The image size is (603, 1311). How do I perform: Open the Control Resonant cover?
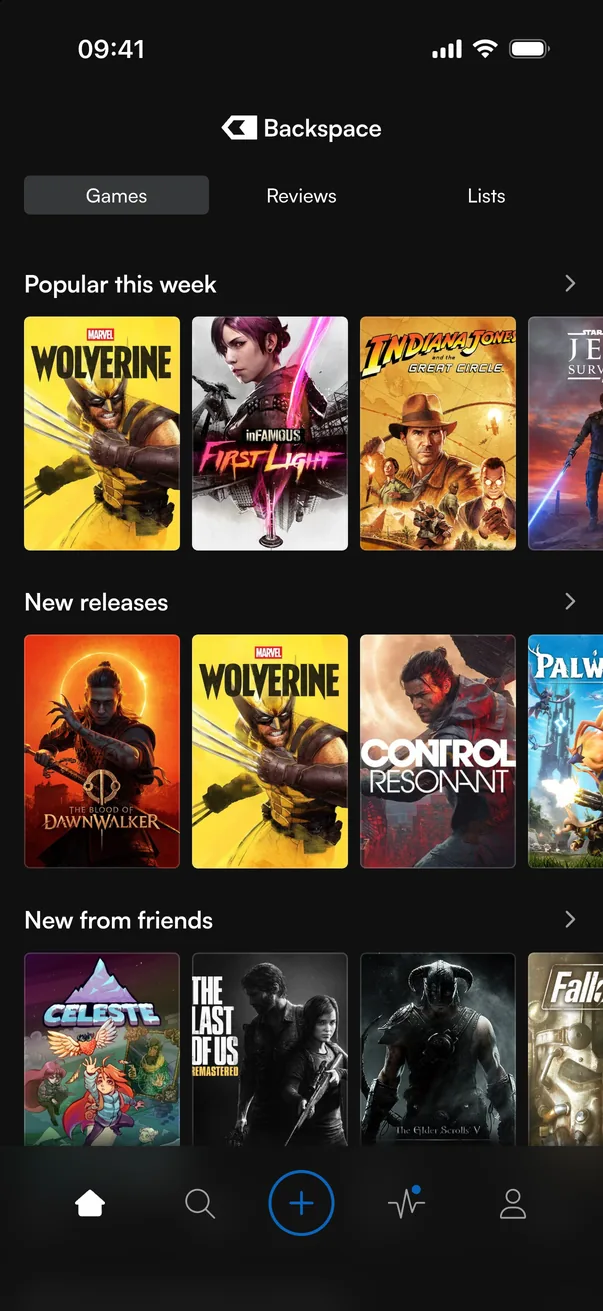(438, 751)
